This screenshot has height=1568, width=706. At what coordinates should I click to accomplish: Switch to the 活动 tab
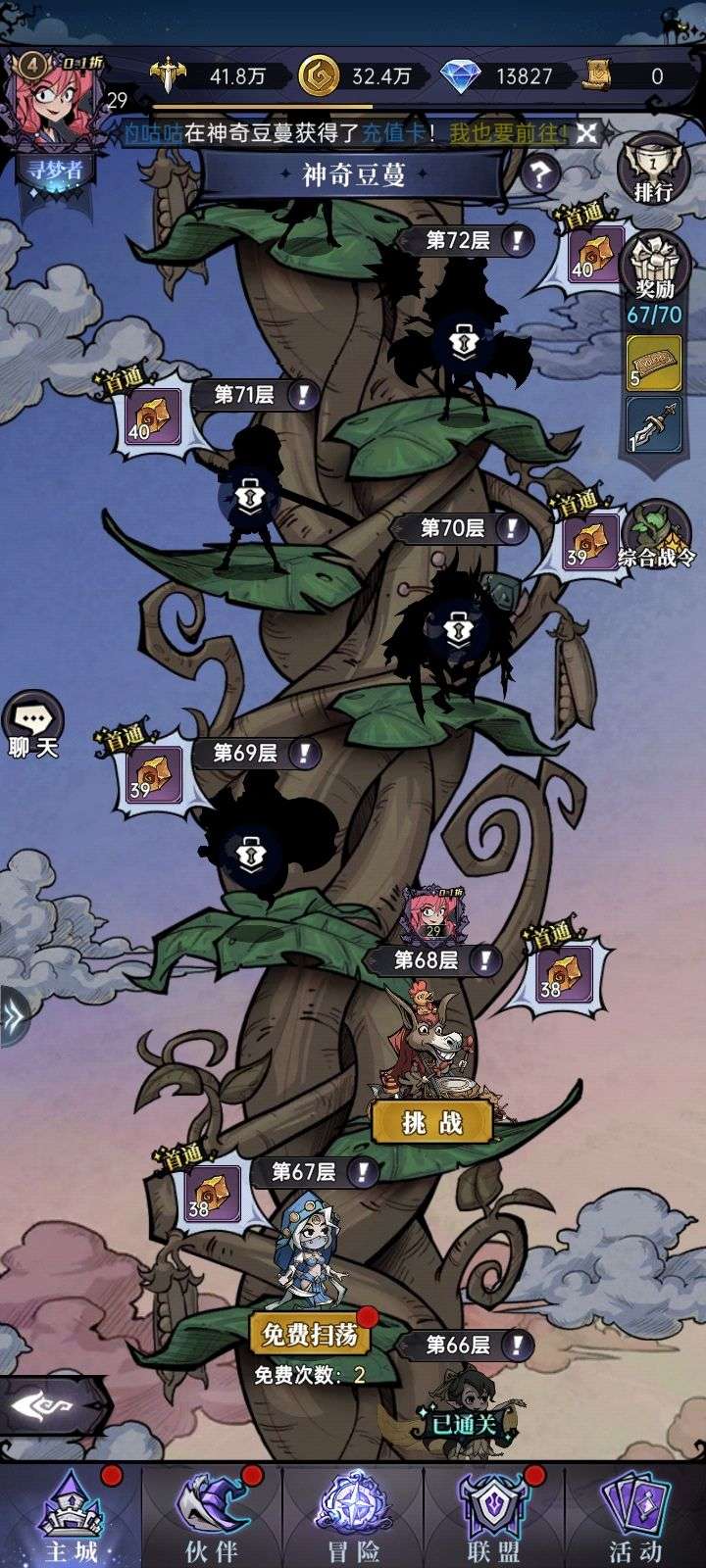click(x=635, y=1516)
